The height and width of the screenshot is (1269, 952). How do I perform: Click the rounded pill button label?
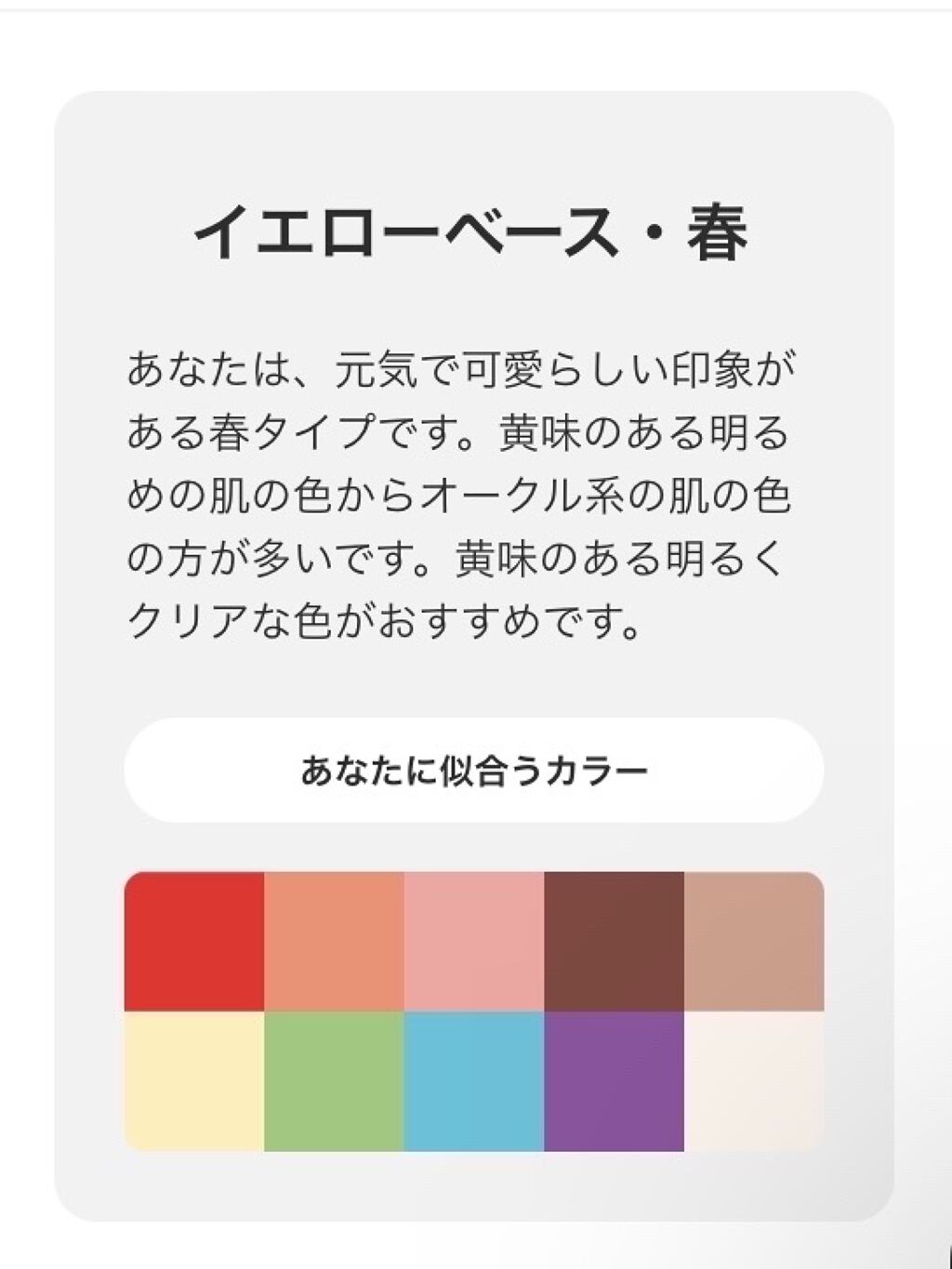[476, 769]
